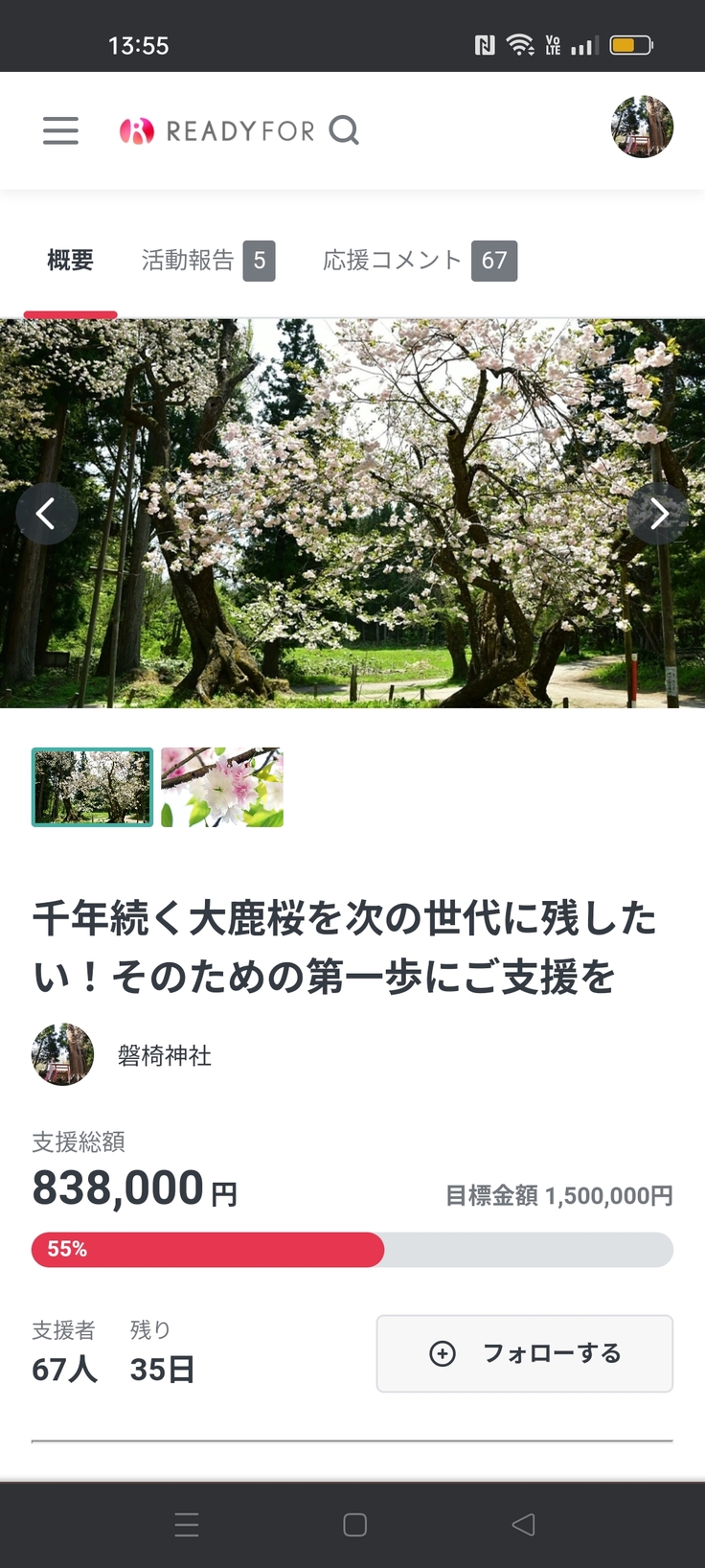The image size is (705, 1568).
Task: Open the profile avatar in the header
Action: pos(642,127)
